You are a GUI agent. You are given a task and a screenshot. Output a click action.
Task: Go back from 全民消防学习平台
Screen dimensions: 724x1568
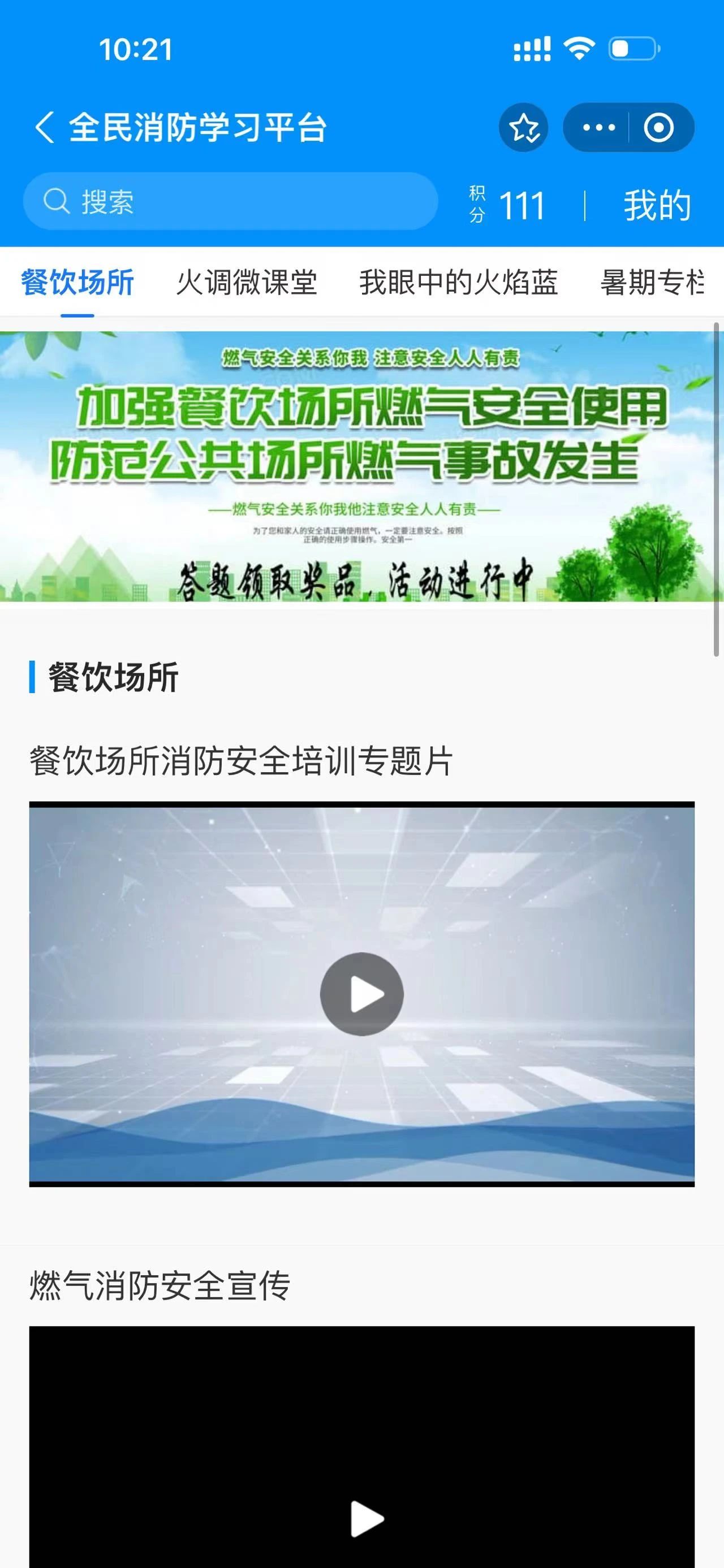point(44,128)
